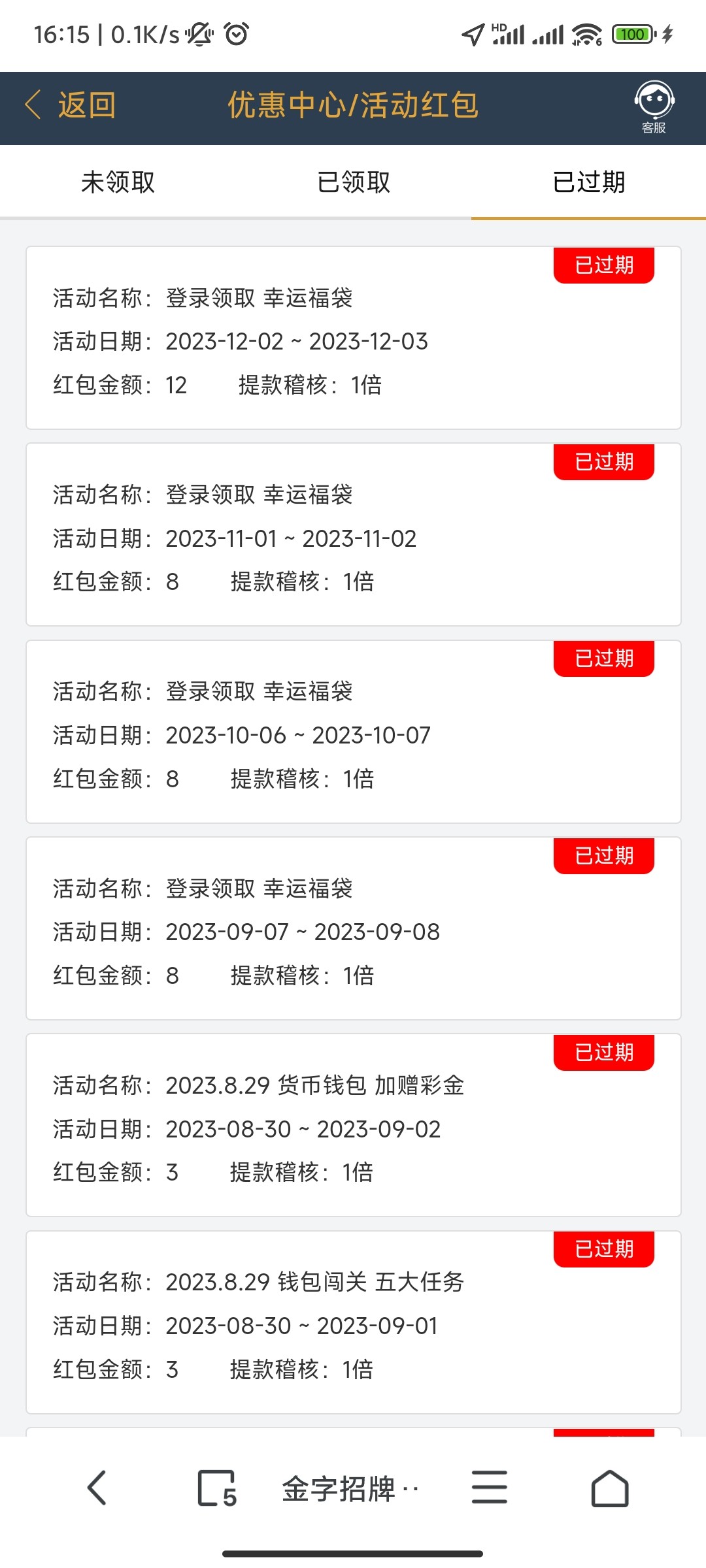Go to the browser home page

tap(609, 1488)
